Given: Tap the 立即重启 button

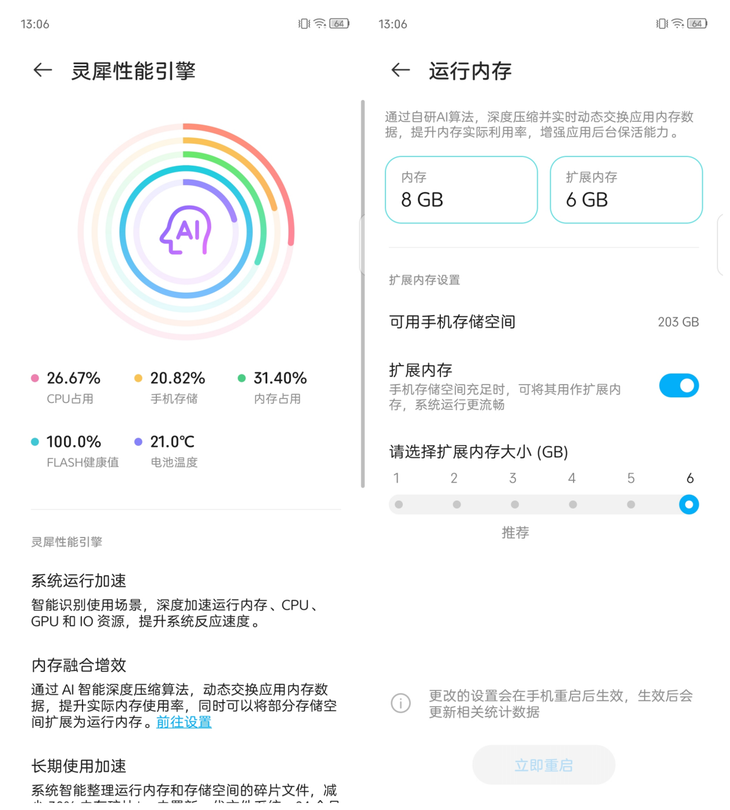Looking at the screenshot, I should (543, 765).
